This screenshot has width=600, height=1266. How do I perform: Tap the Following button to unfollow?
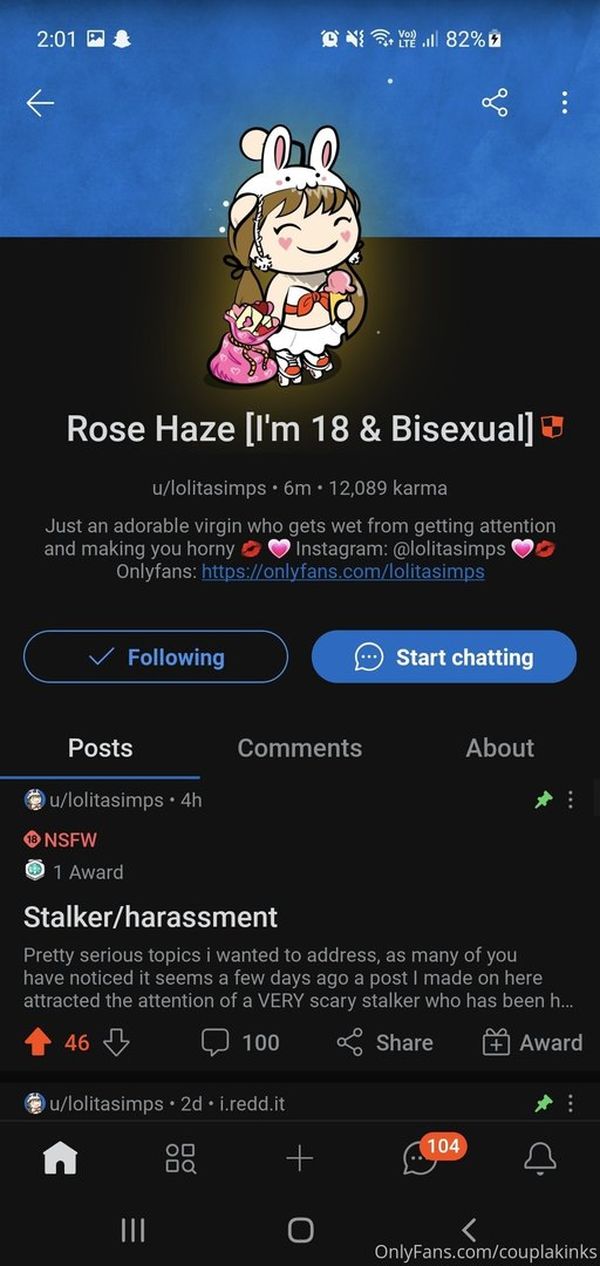(x=155, y=657)
